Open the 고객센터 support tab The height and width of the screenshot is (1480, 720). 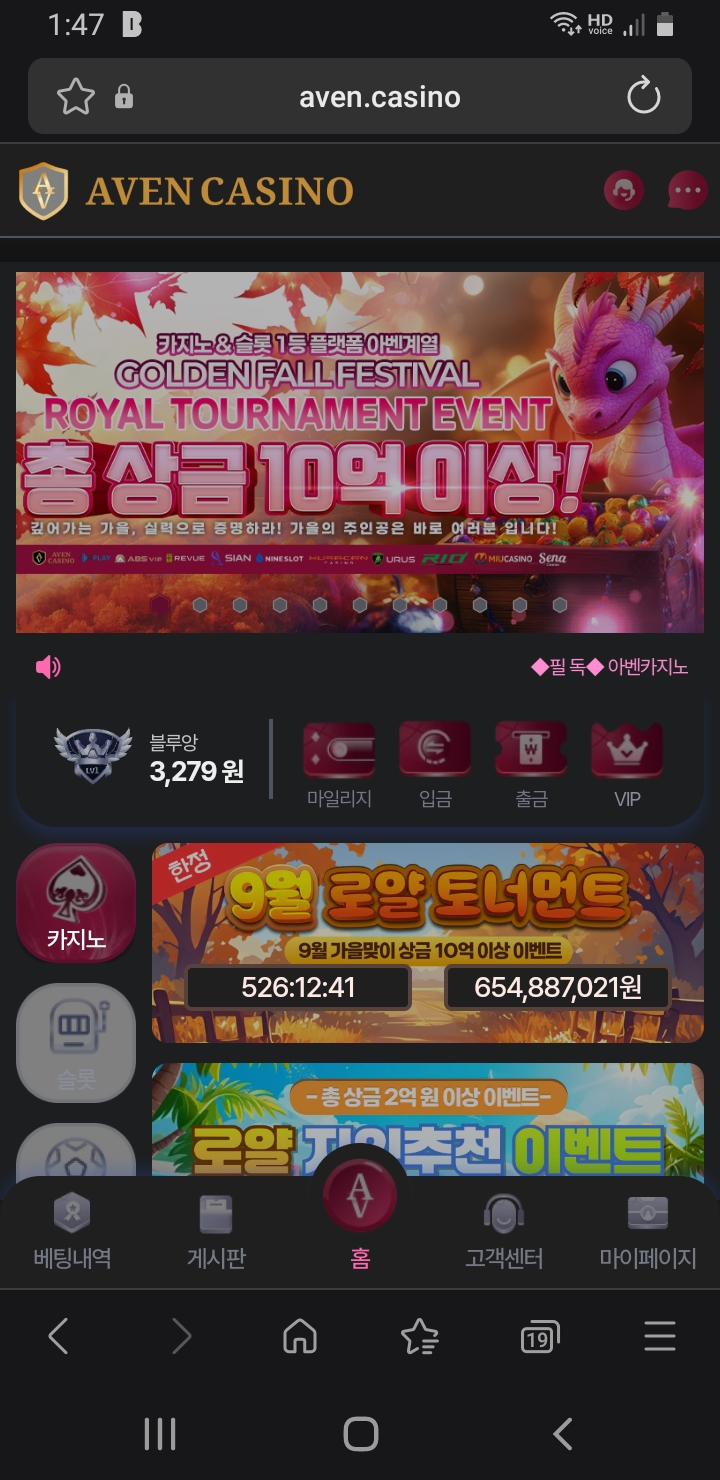(504, 1232)
